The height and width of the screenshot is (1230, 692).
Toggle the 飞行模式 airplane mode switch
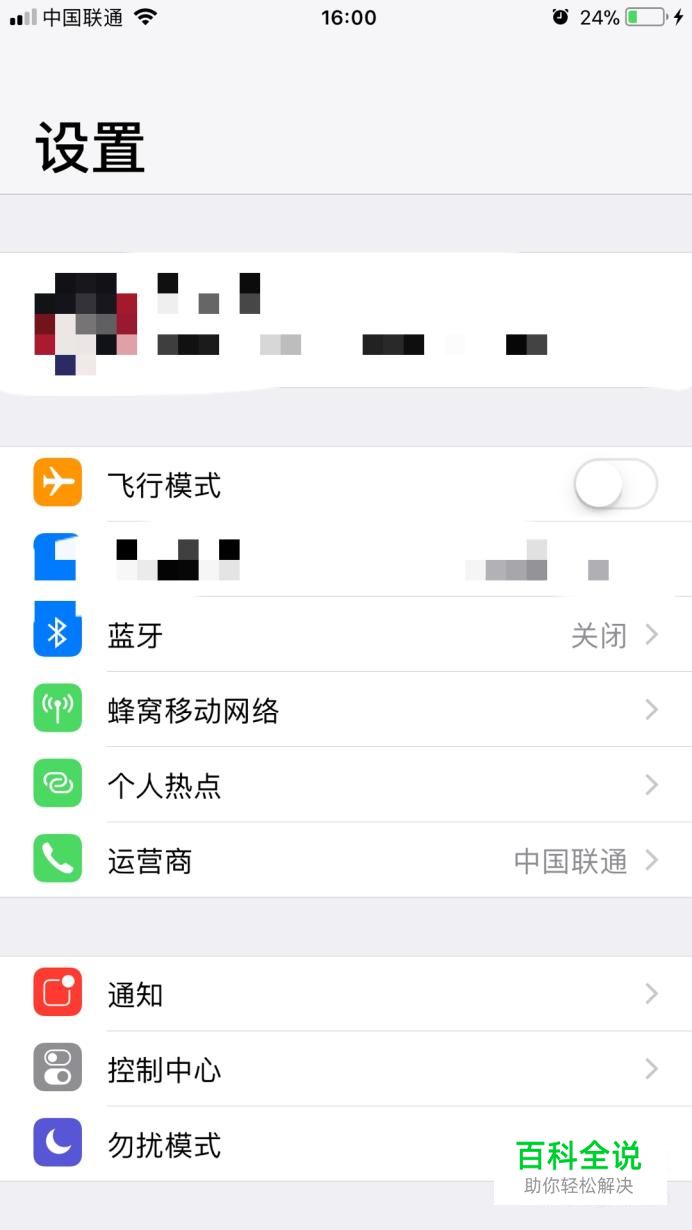click(615, 485)
